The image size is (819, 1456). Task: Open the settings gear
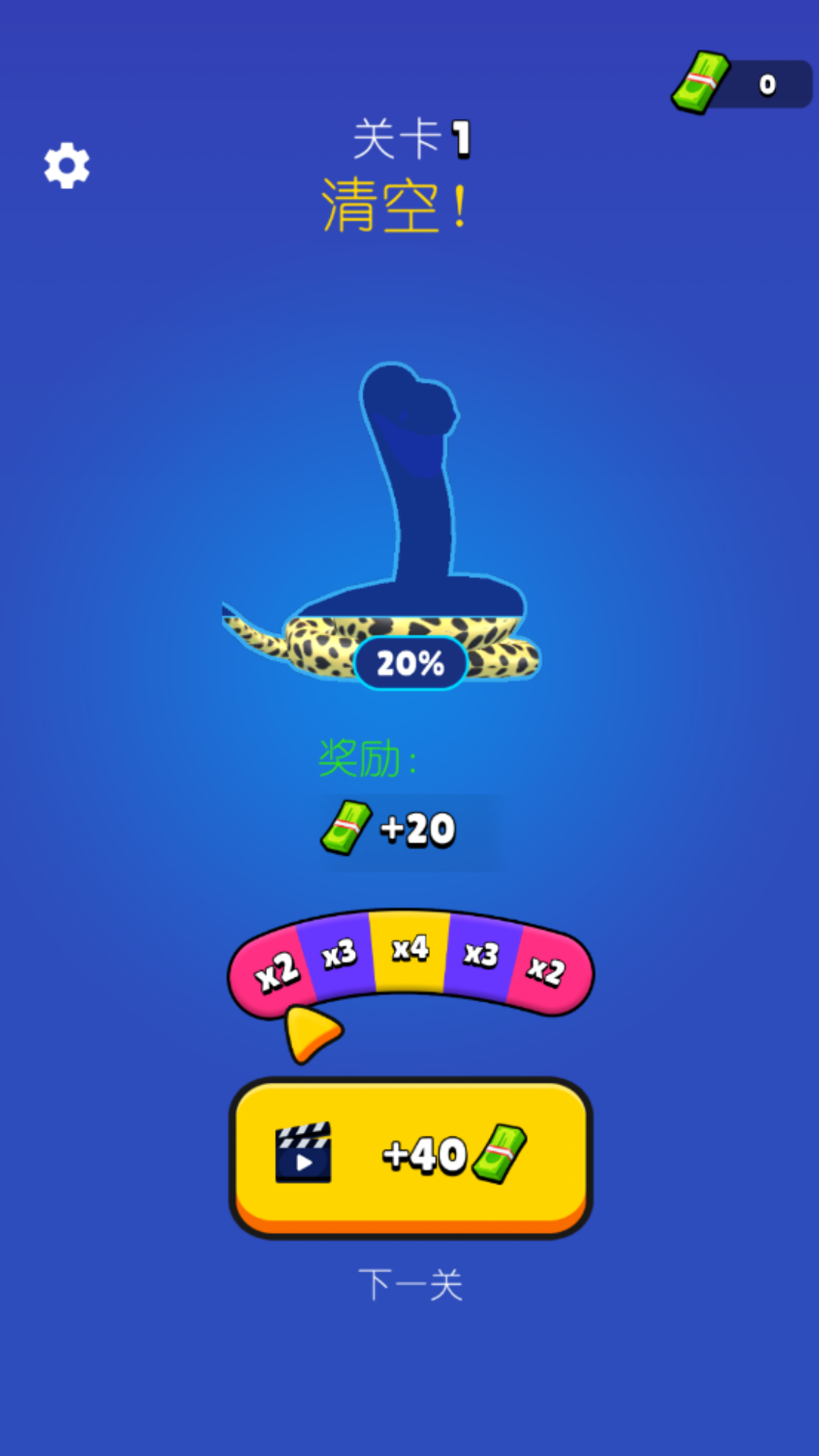[67, 165]
